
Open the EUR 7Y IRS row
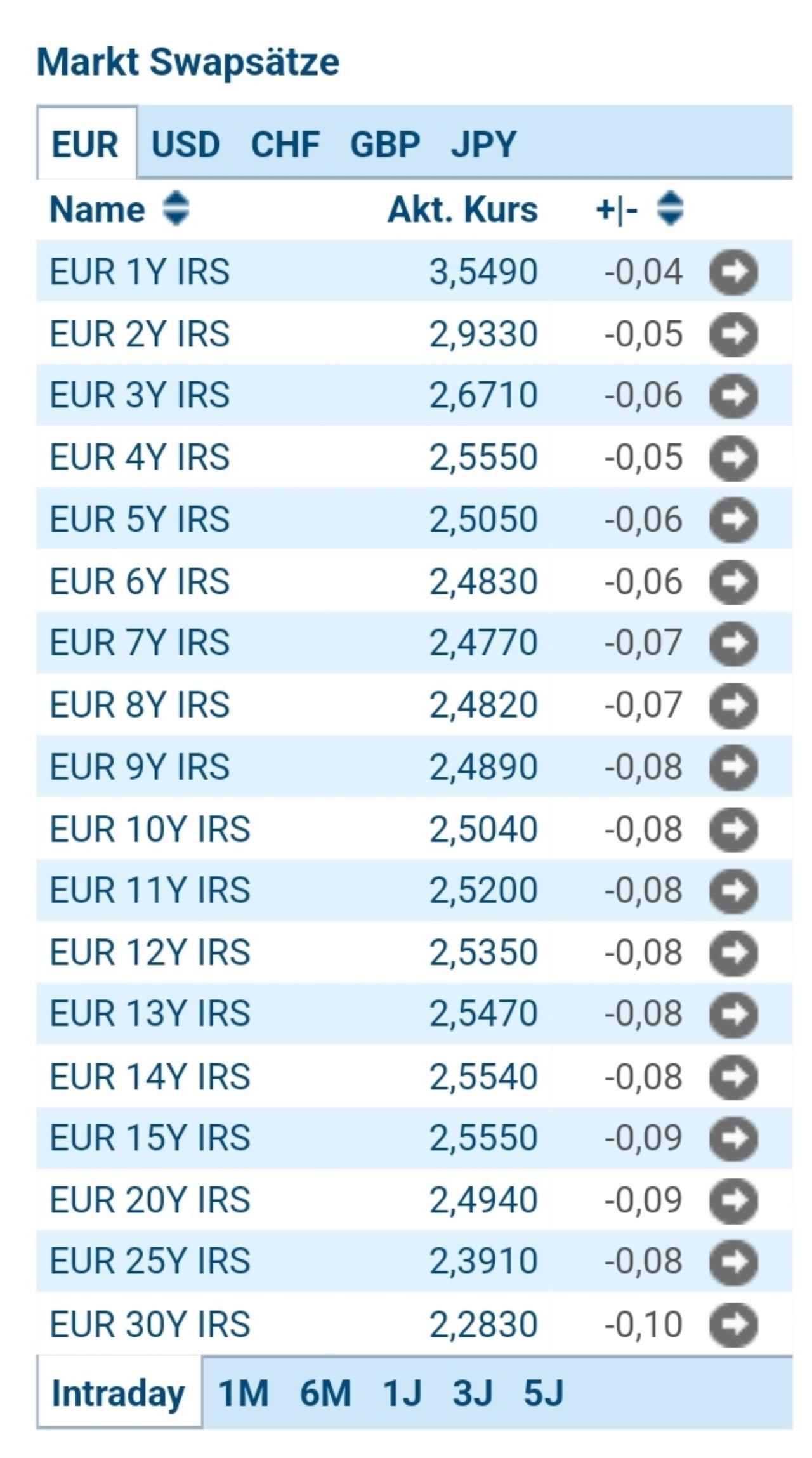414,643
